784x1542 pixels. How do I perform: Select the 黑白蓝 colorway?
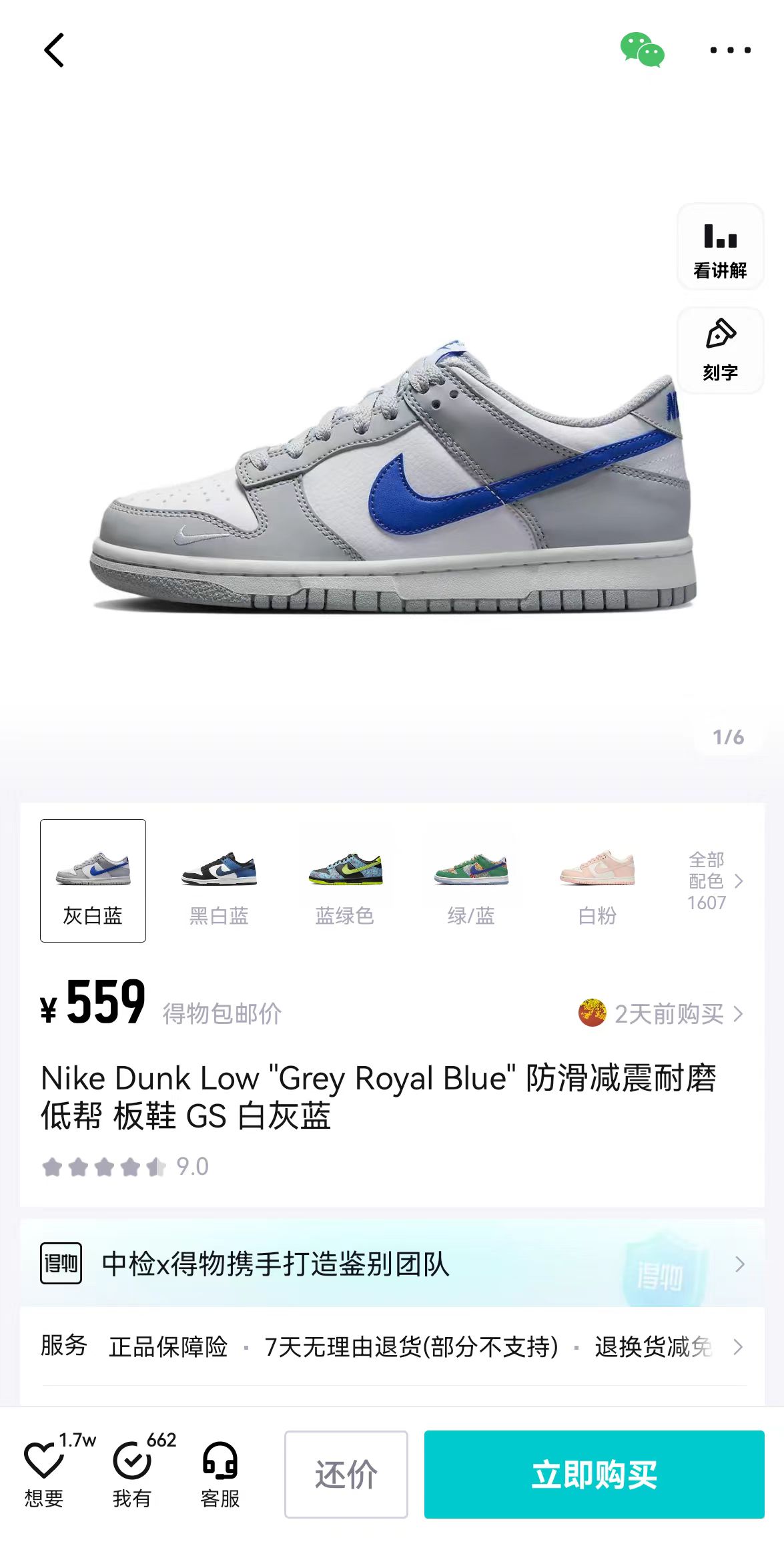(219, 881)
